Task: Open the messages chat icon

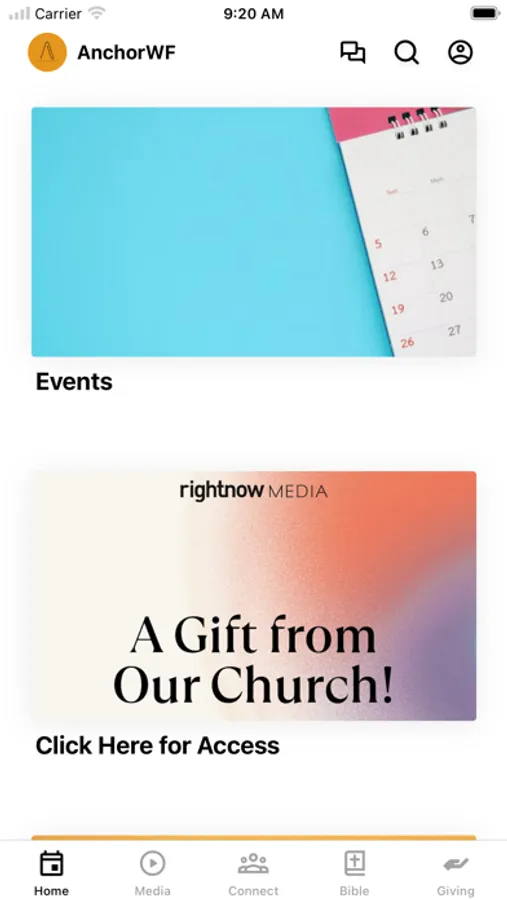Action: point(353,52)
